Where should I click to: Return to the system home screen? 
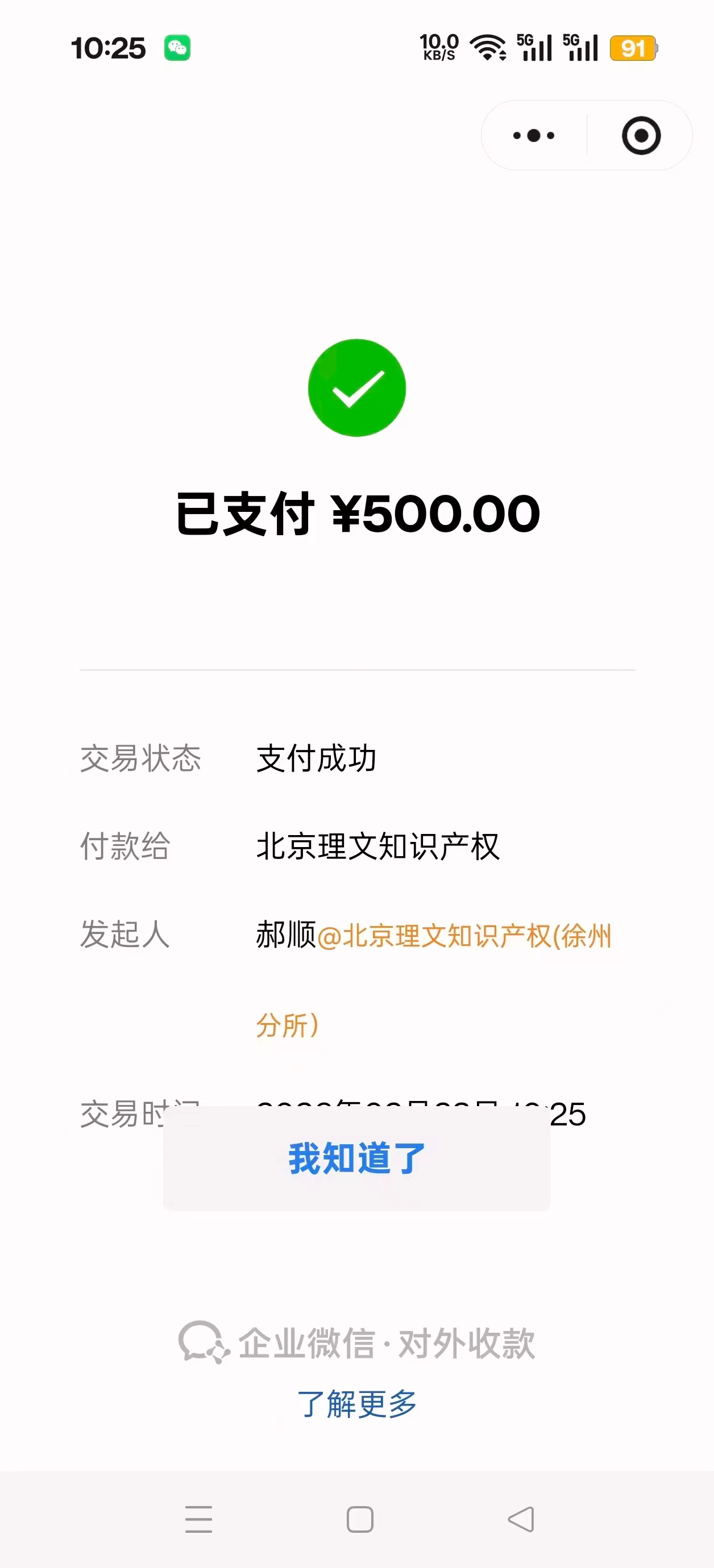tap(359, 1519)
